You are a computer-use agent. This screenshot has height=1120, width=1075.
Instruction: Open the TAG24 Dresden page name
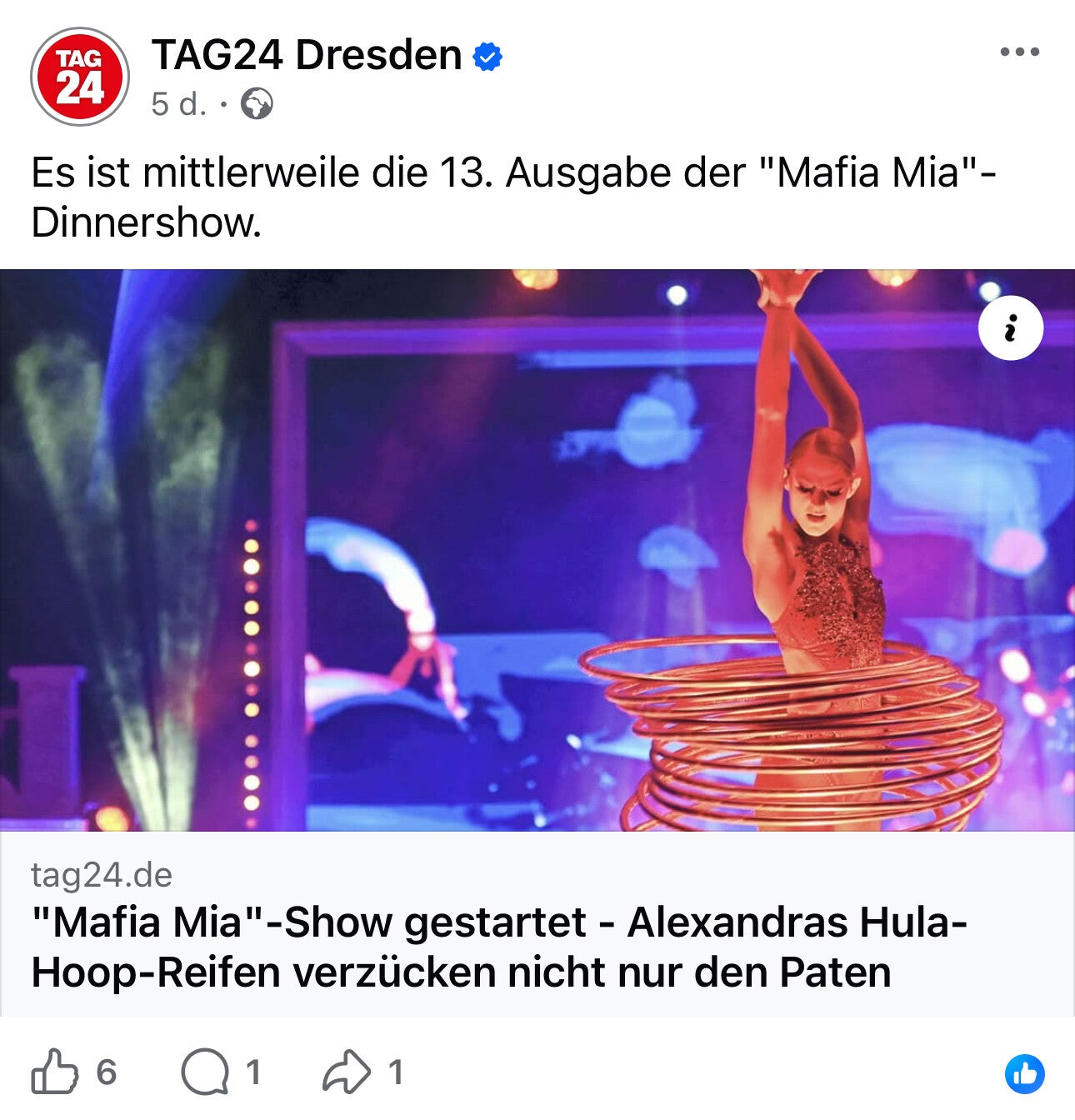click(306, 56)
